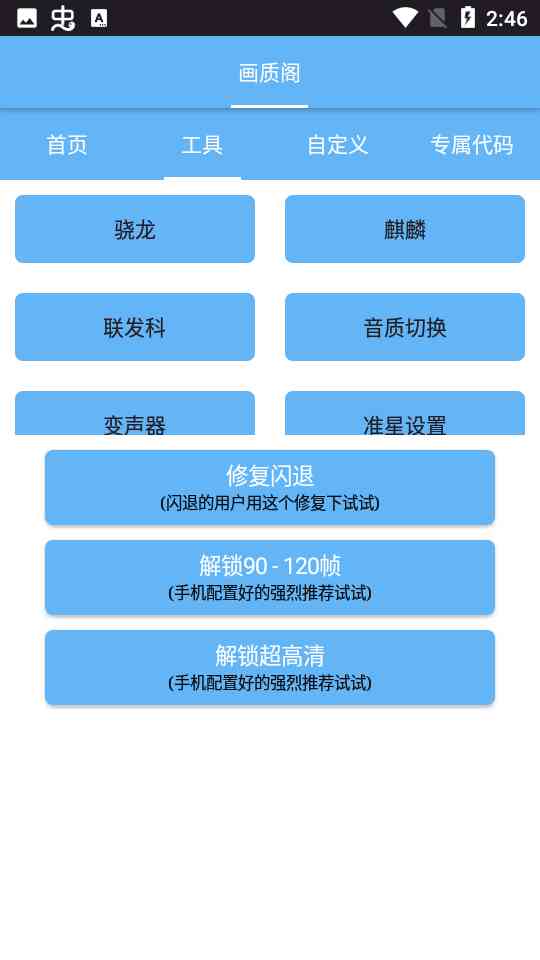Viewport: 540px width, 960px height.
Task: Choose the 麒麟 button
Action: click(405, 229)
